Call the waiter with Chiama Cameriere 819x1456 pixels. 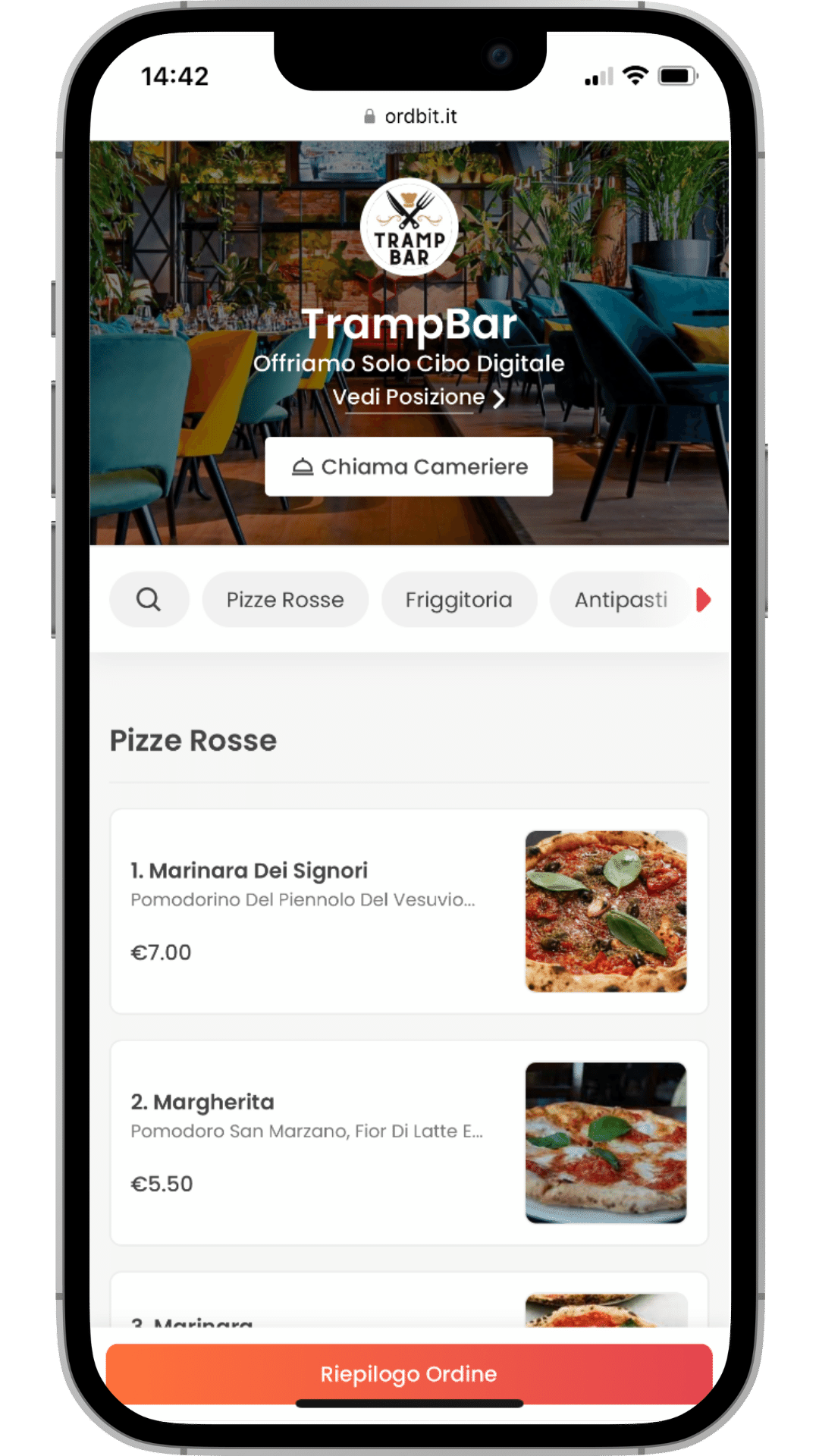click(409, 466)
